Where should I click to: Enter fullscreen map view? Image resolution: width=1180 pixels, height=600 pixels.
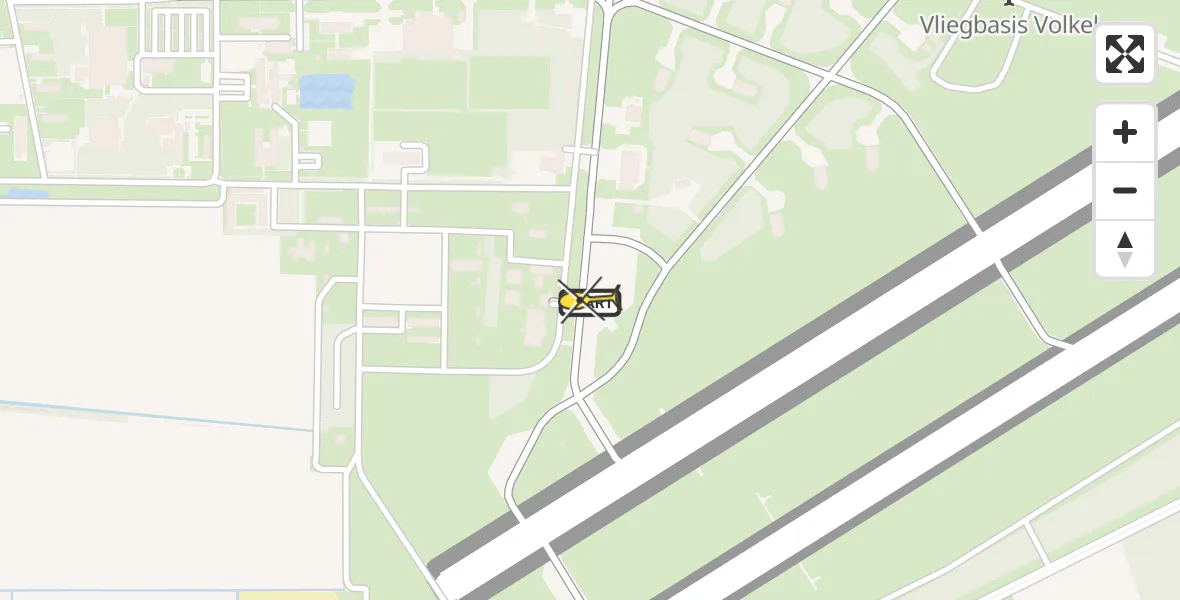pos(1125,54)
